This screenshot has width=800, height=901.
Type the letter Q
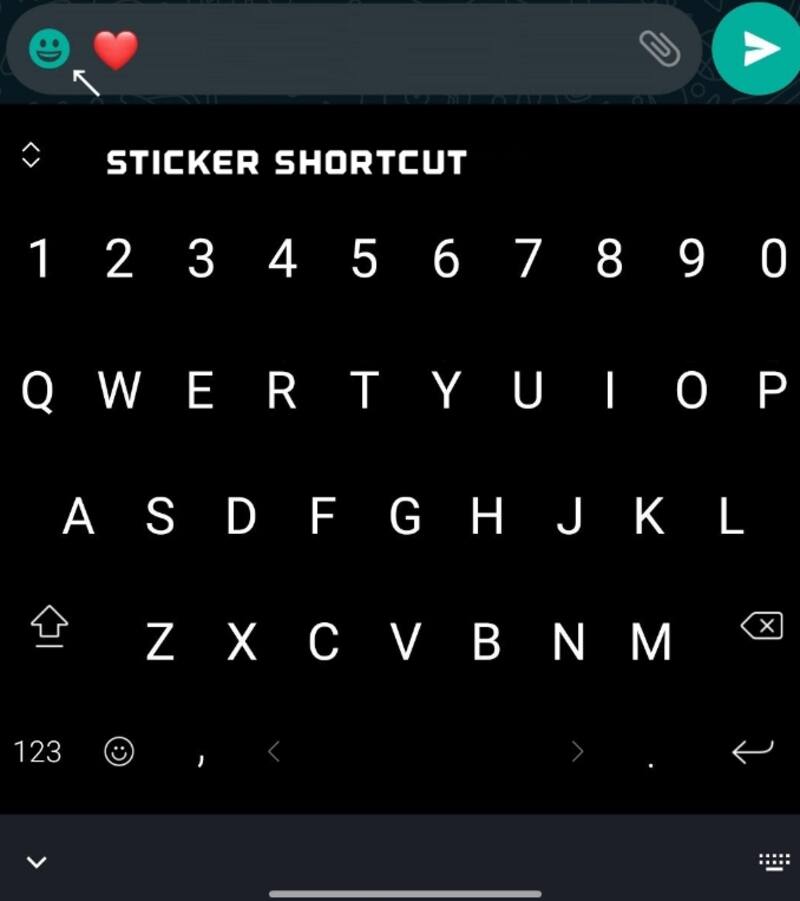coord(38,392)
